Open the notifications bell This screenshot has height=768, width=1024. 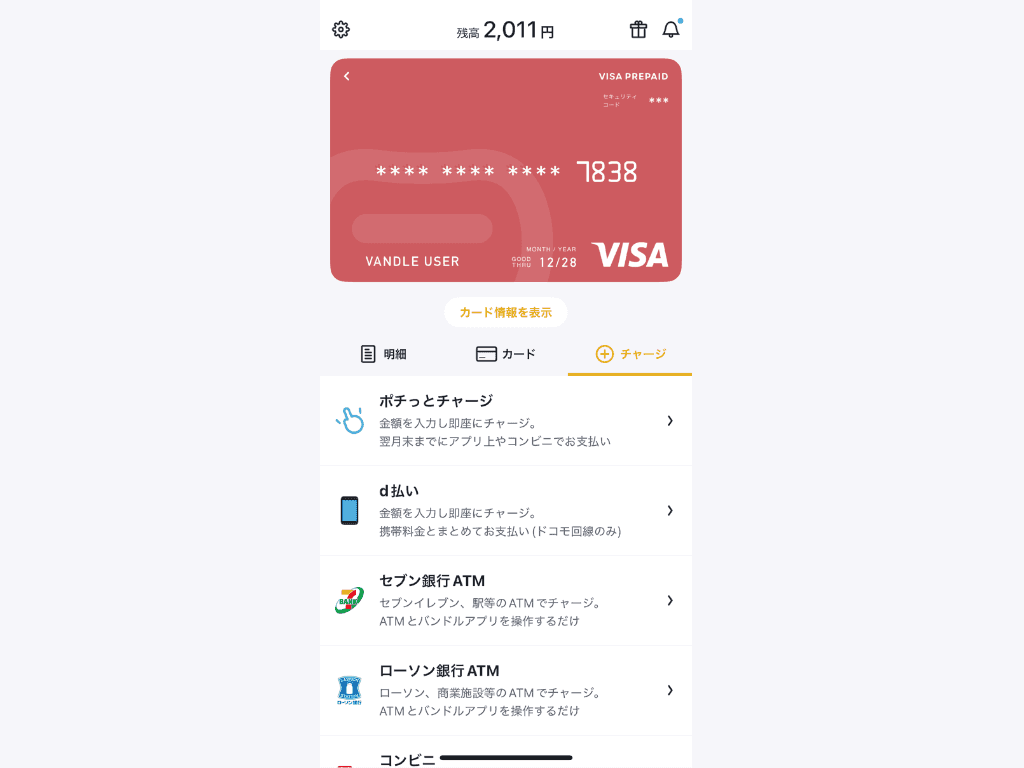[x=671, y=29]
